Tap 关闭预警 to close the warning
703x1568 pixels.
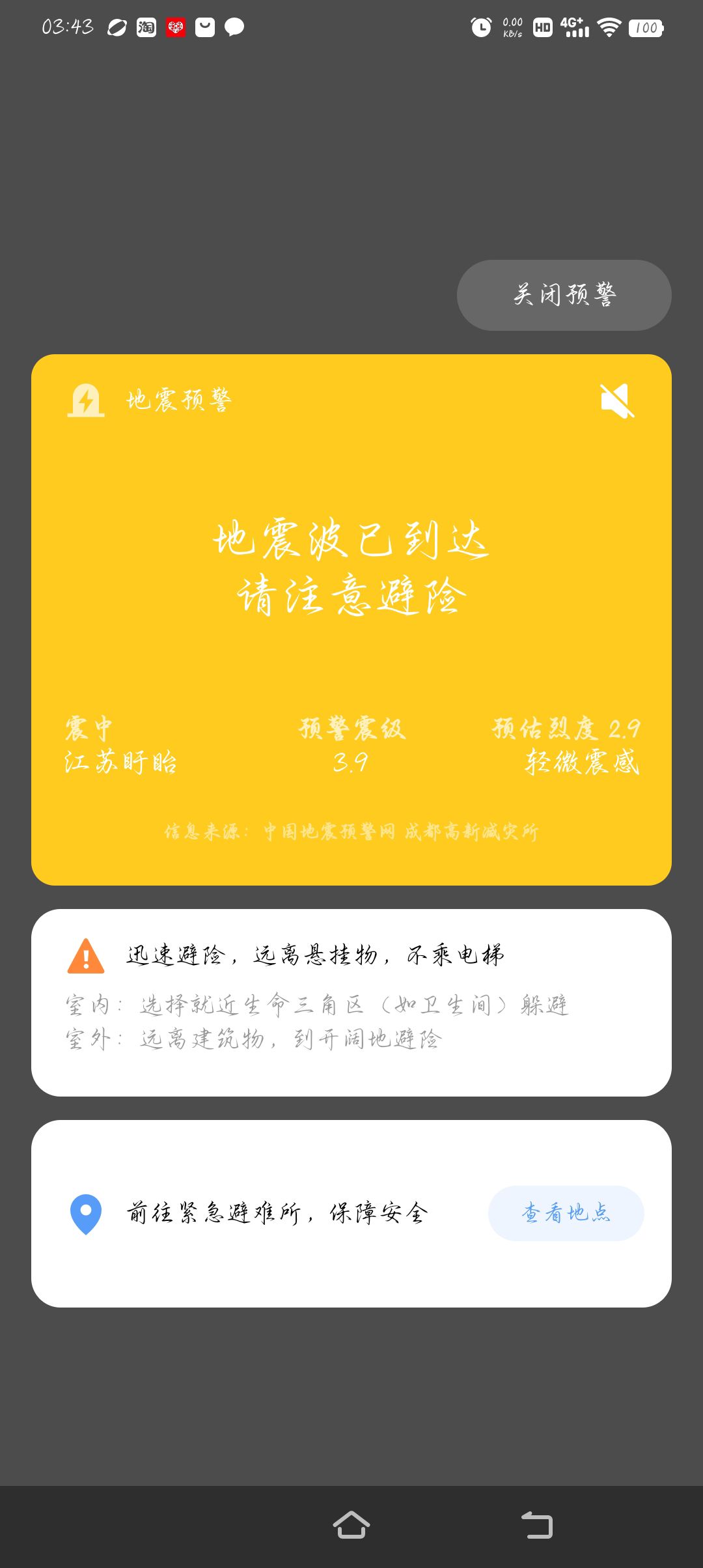point(564,295)
